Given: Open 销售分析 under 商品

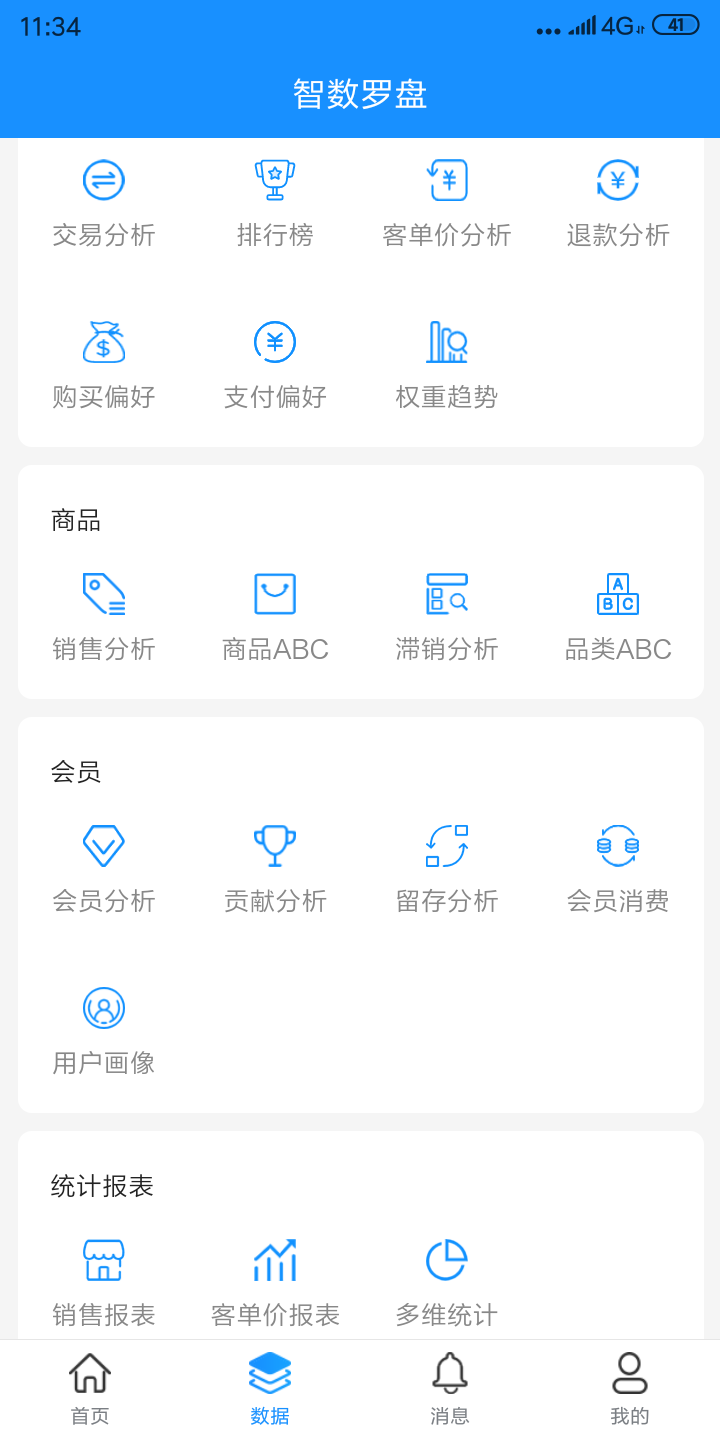Looking at the screenshot, I should coord(104,617).
